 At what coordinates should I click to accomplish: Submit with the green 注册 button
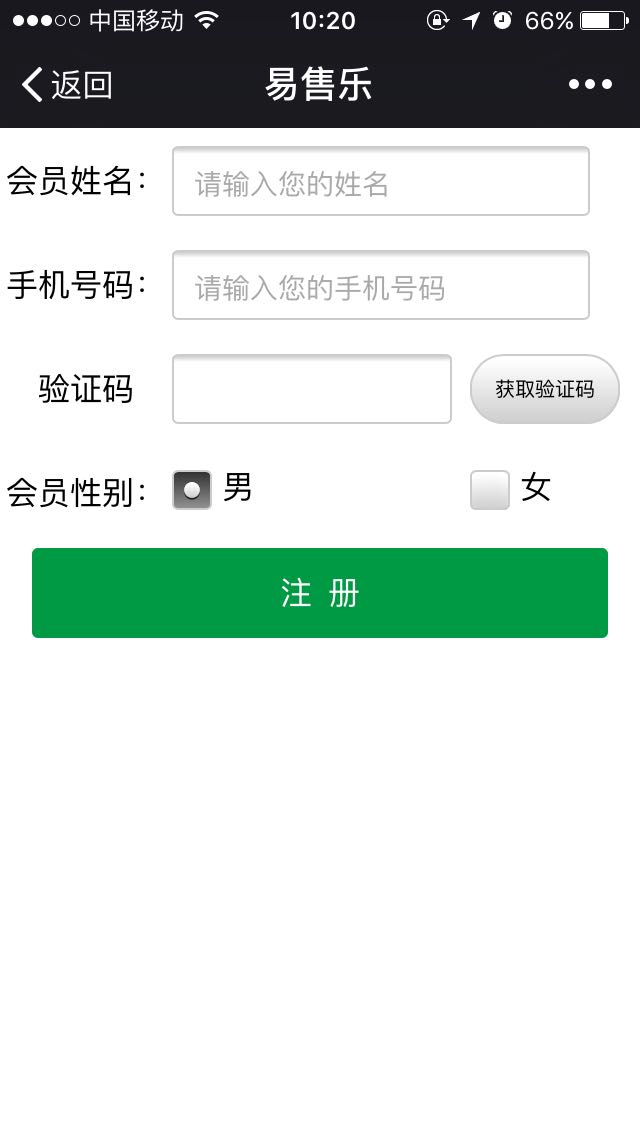pyautogui.click(x=320, y=593)
